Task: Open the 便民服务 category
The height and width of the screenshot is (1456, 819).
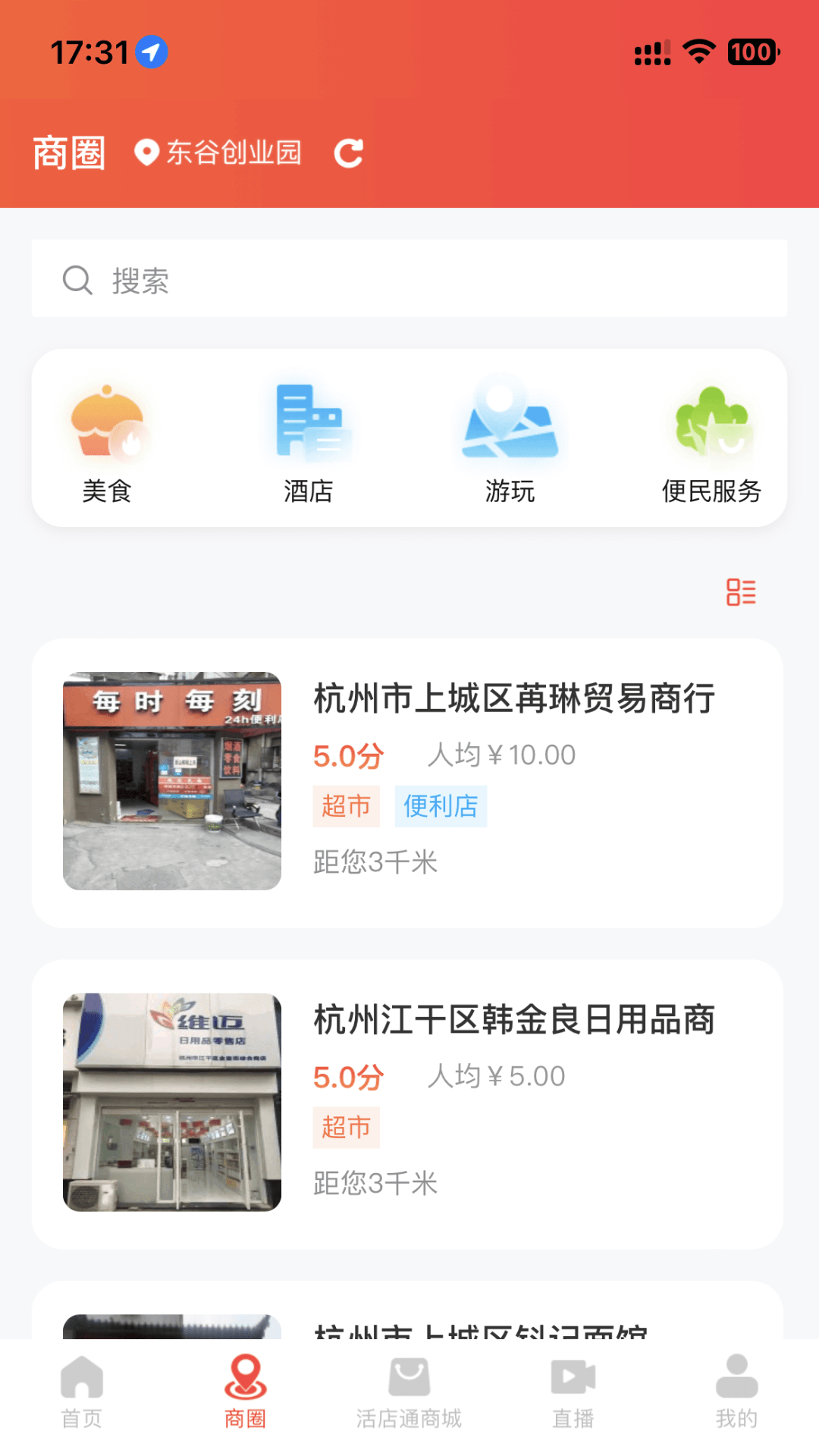Action: [x=711, y=444]
